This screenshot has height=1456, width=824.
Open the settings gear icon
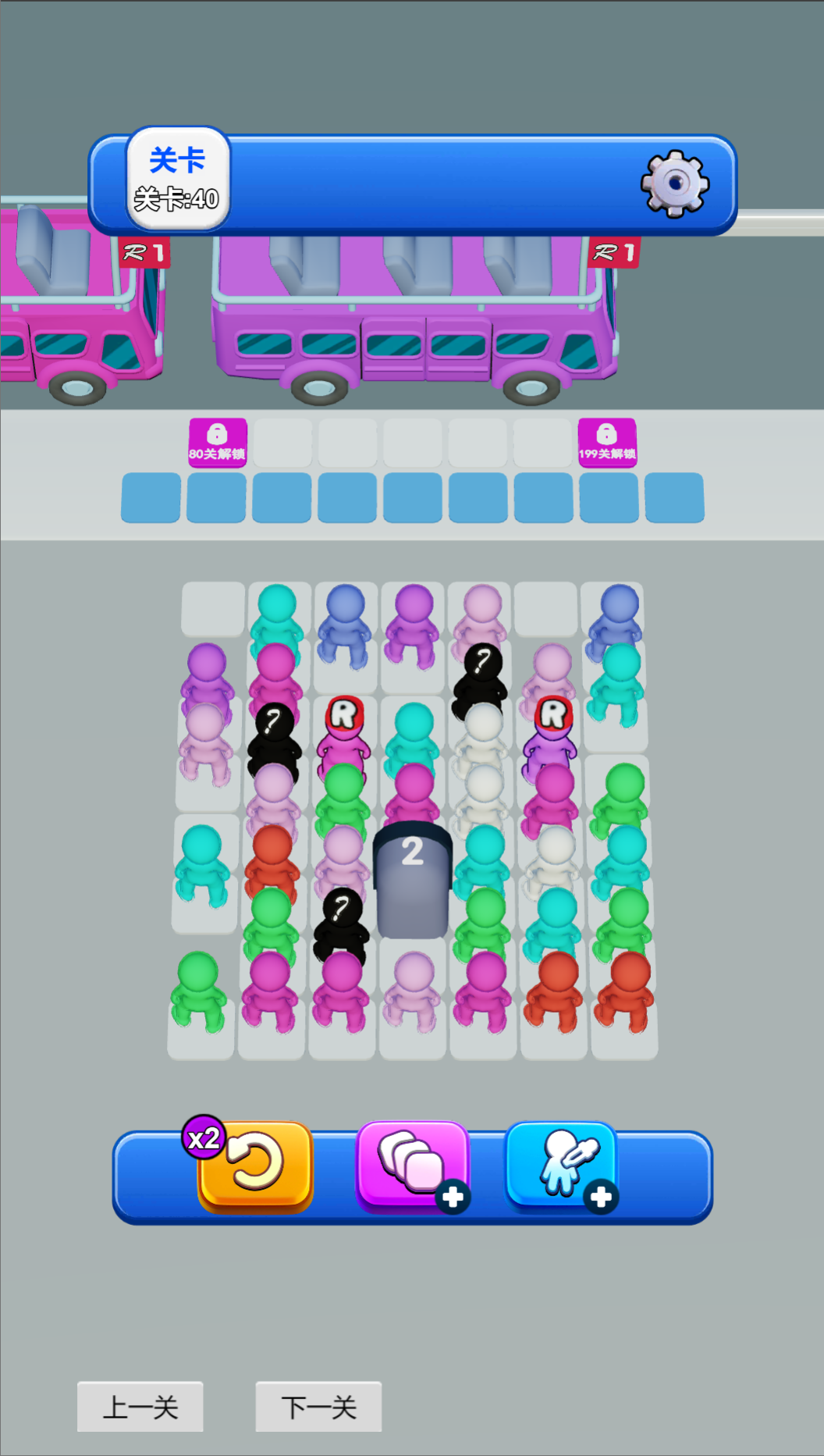click(x=675, y=183)
